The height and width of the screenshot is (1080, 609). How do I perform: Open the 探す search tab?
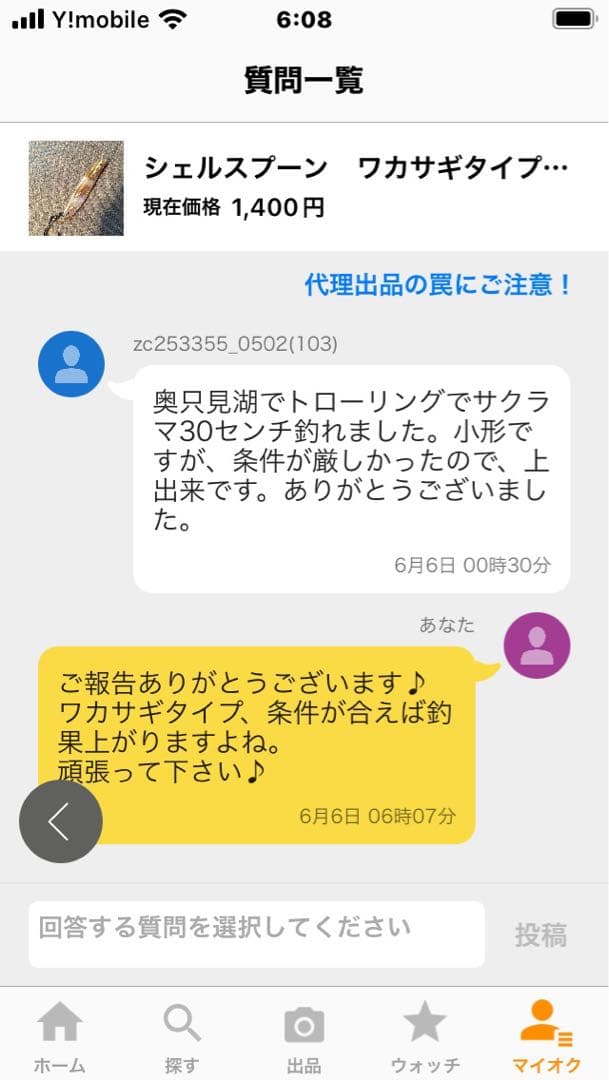pyautogui.click(x=181, y=1037)
